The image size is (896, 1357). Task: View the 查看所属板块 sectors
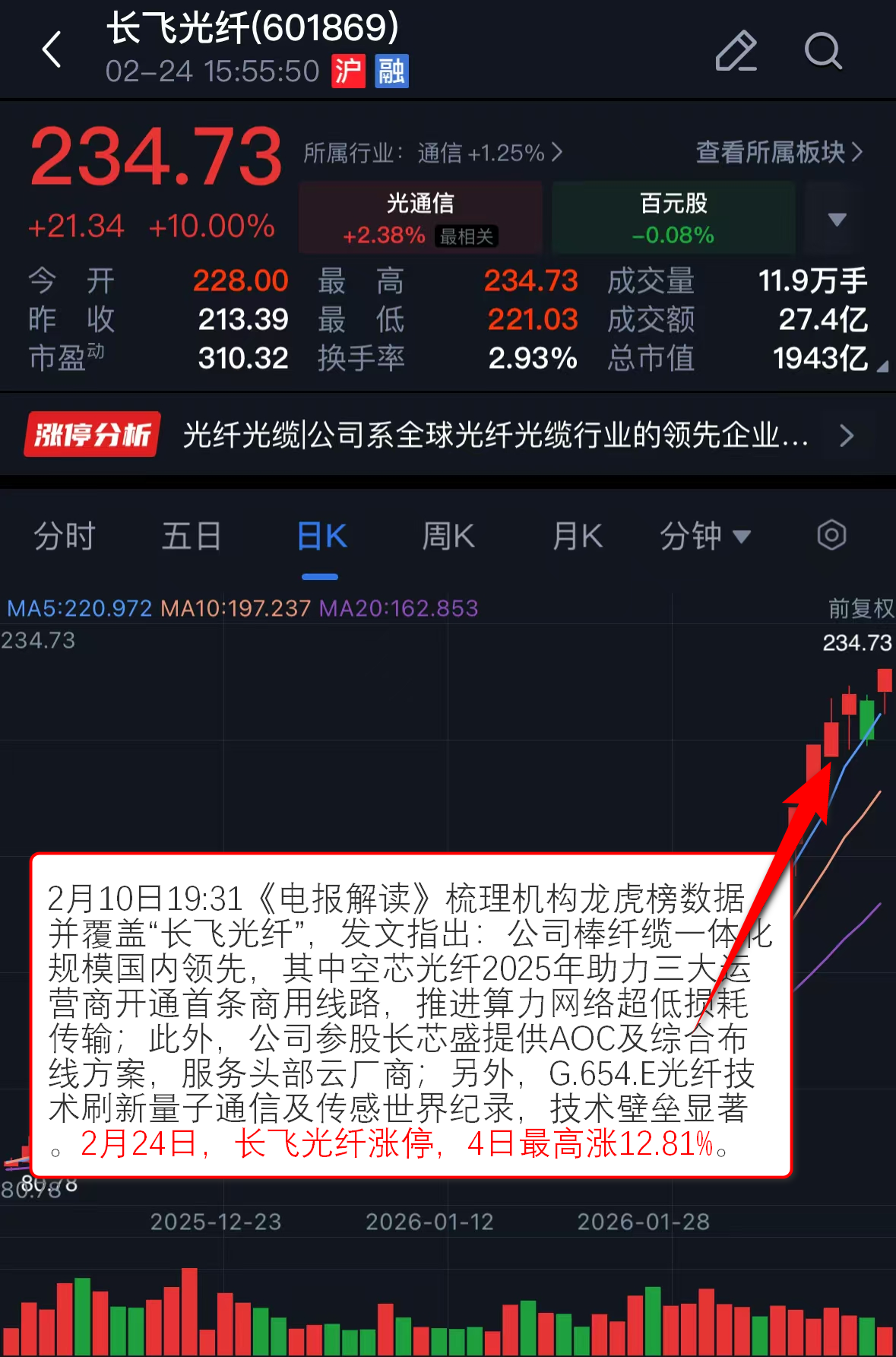[x=779, y=152]
